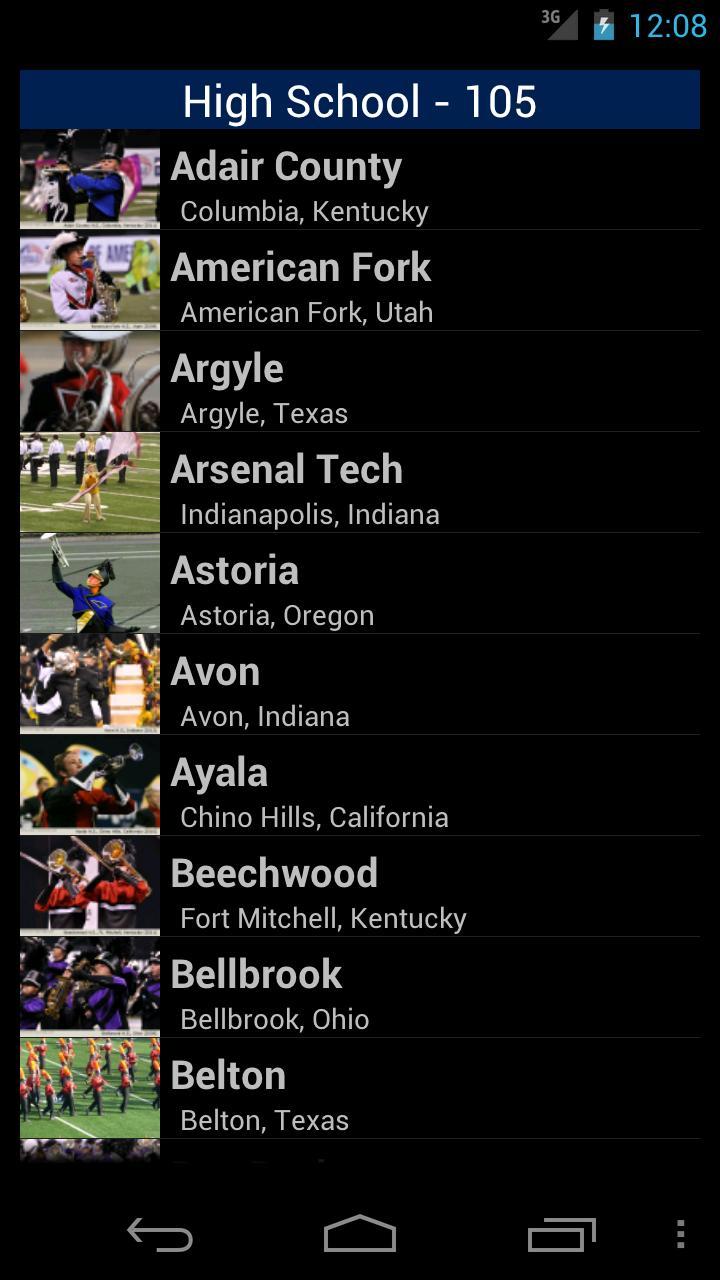The image size is (720, 1280).
Task: View Arsenal Tech in Indianapolis
Action: coord(360,483)
